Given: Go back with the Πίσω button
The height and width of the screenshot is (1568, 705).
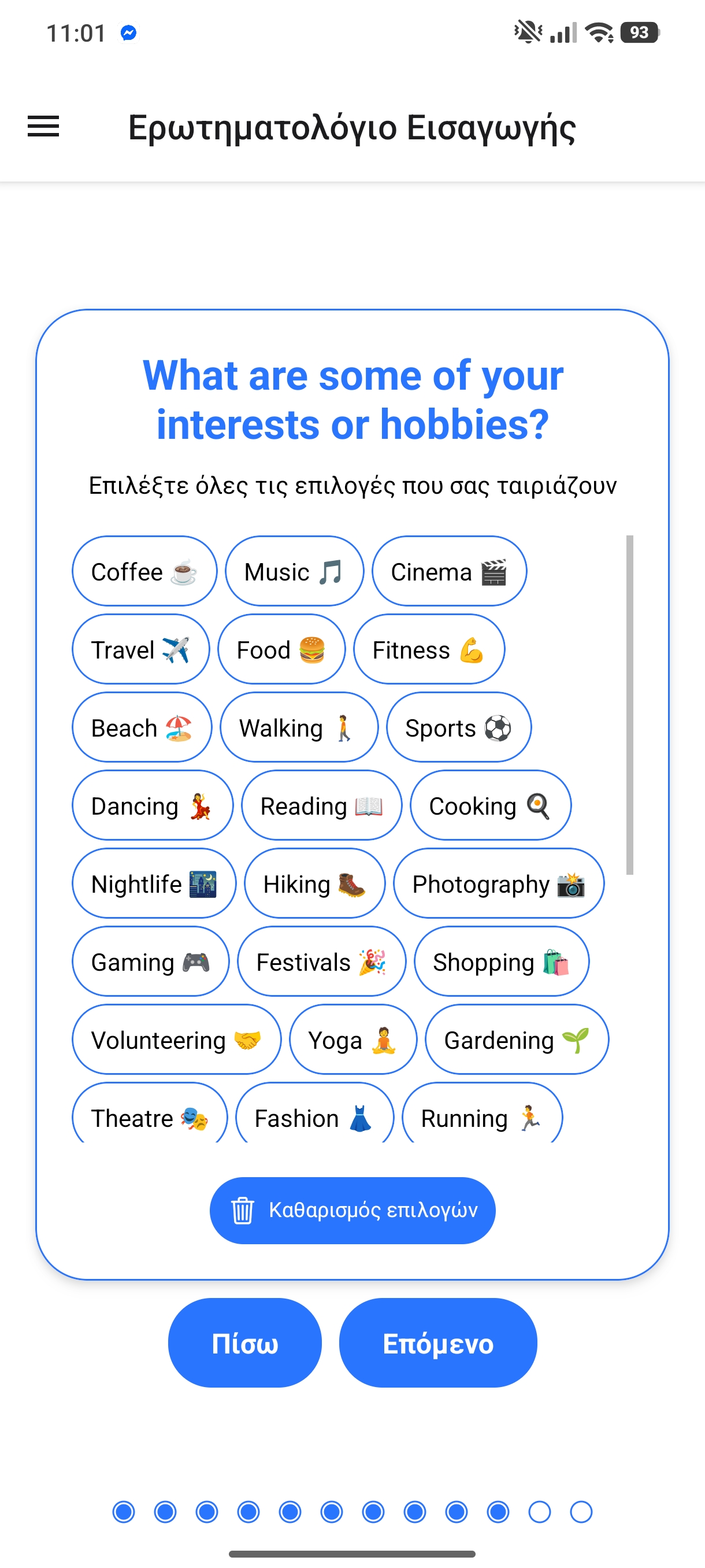Looking at the screenshot, I should tap(244, 1343).
